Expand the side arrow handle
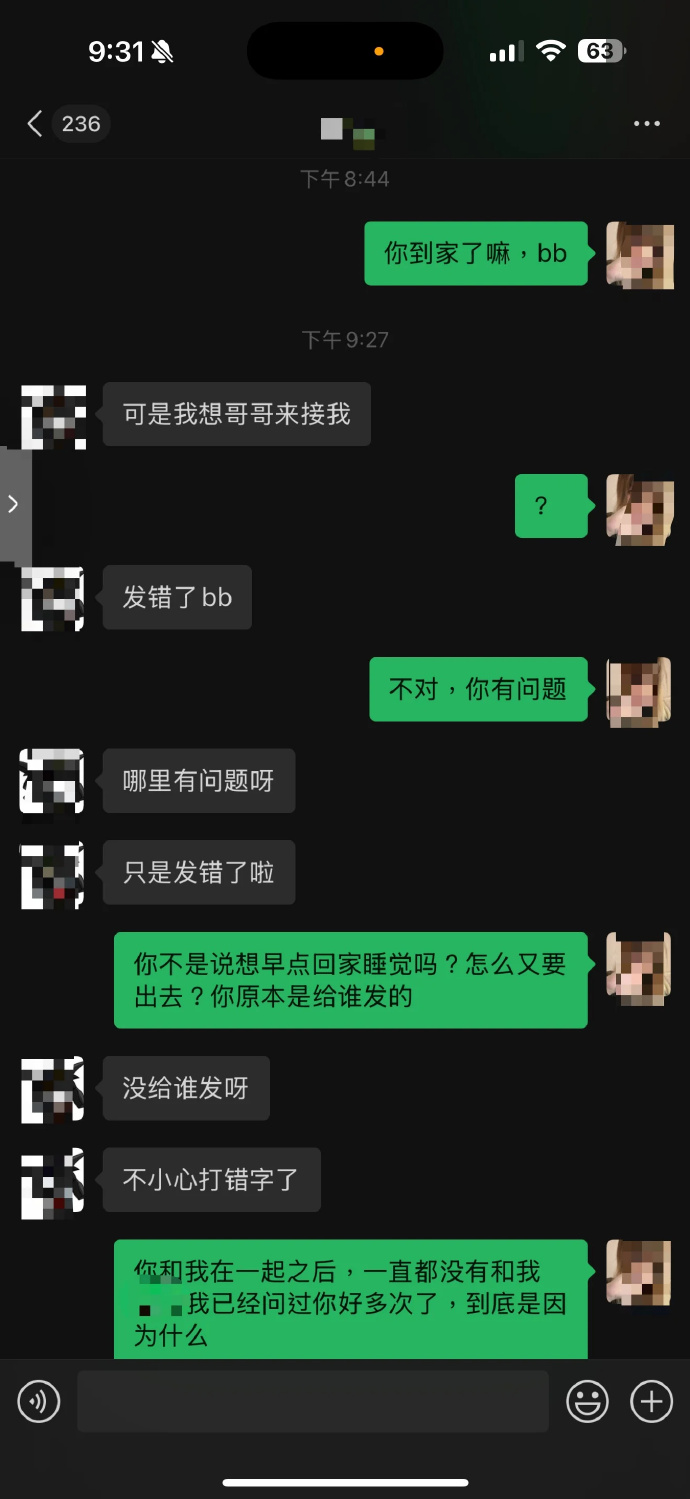 pos(14,504)
